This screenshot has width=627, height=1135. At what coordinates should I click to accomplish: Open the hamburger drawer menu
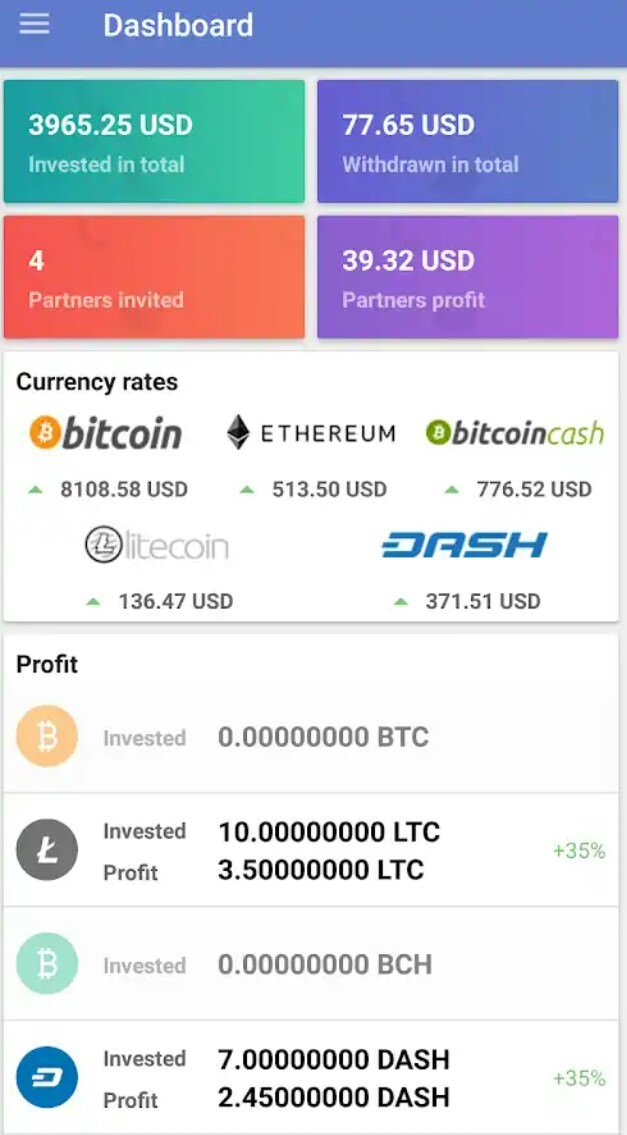34,25
